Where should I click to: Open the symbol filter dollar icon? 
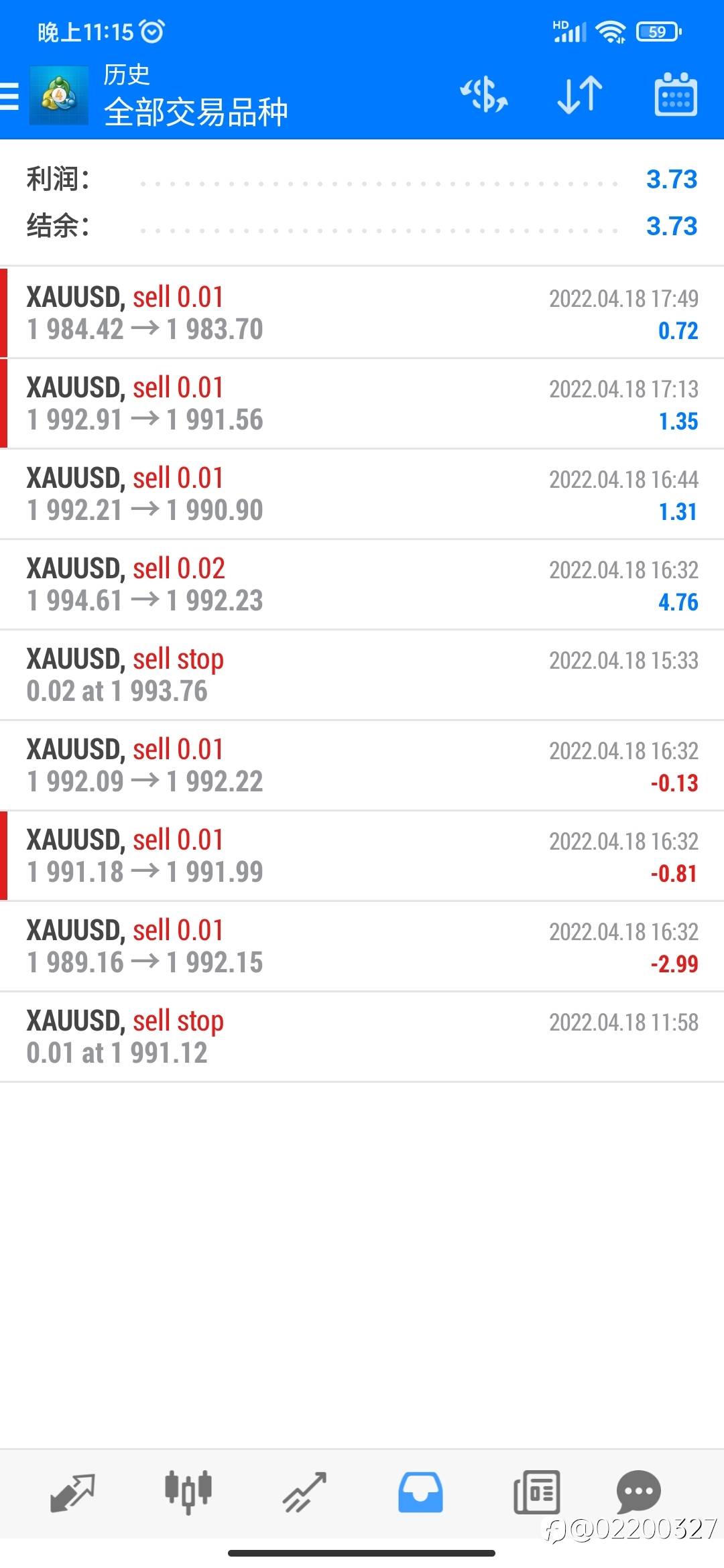pos(483,94)
